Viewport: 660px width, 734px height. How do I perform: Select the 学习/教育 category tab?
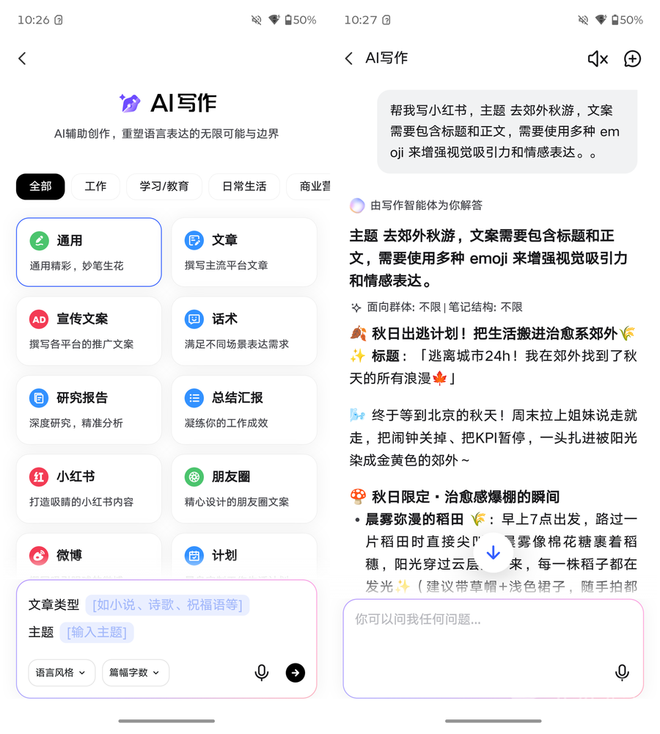click(164, 187)
